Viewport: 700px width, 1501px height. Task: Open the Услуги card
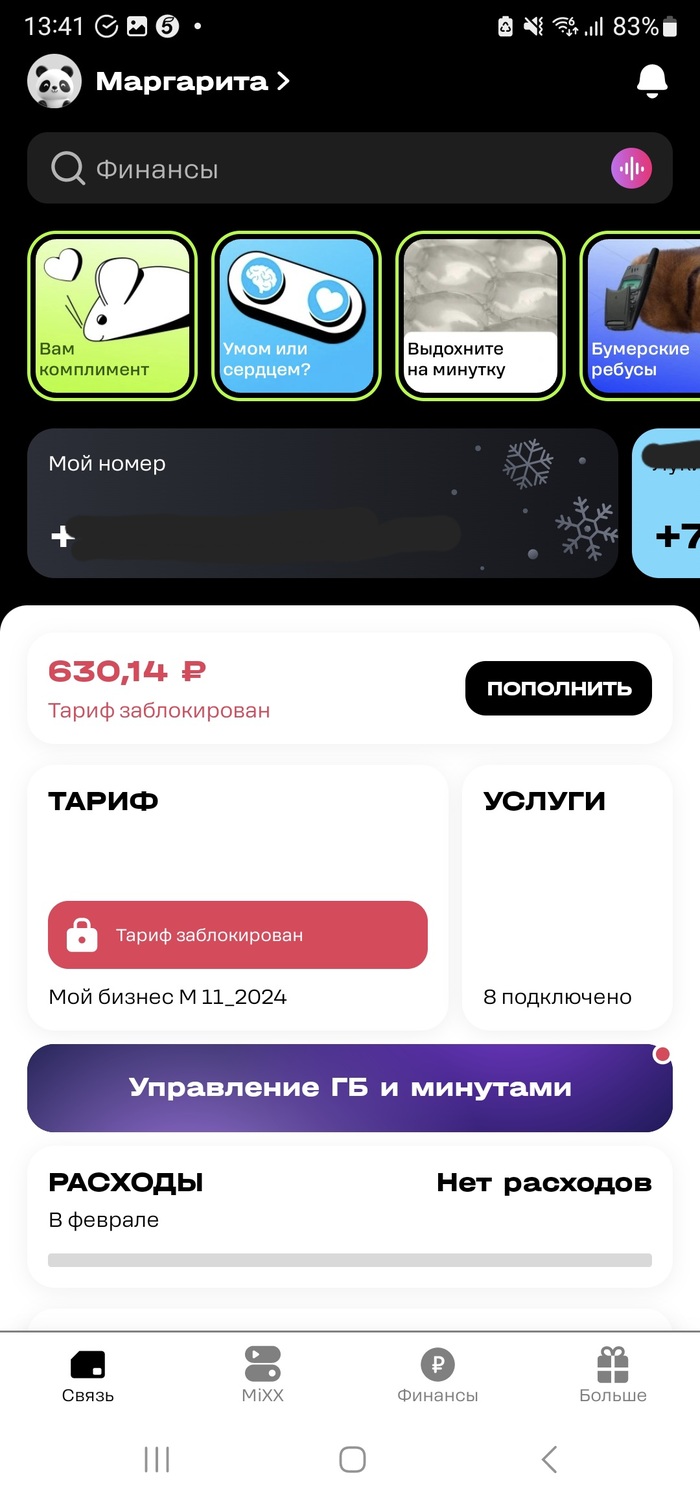pos(567,897)
